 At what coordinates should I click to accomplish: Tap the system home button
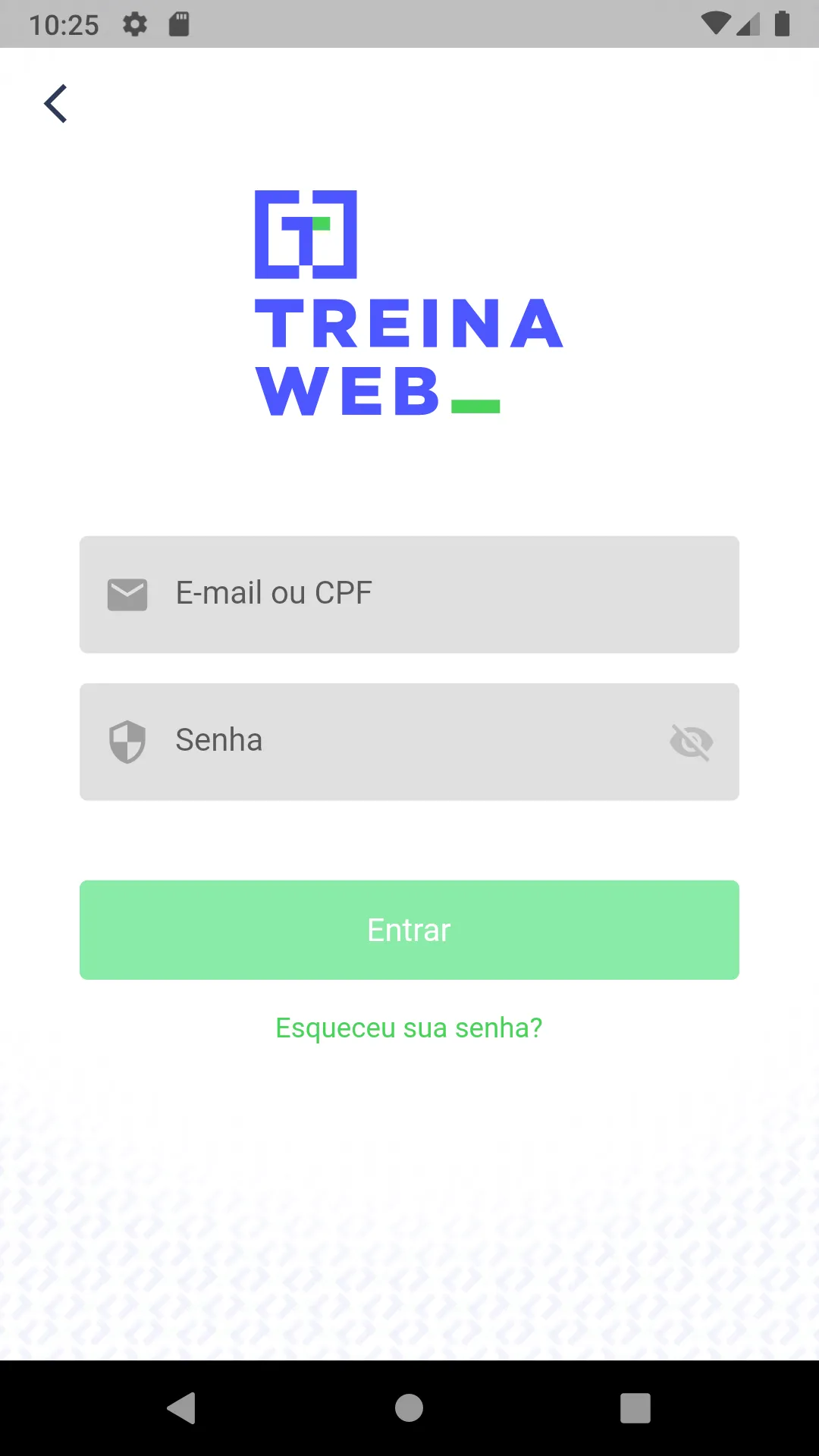click(409, 1408)
